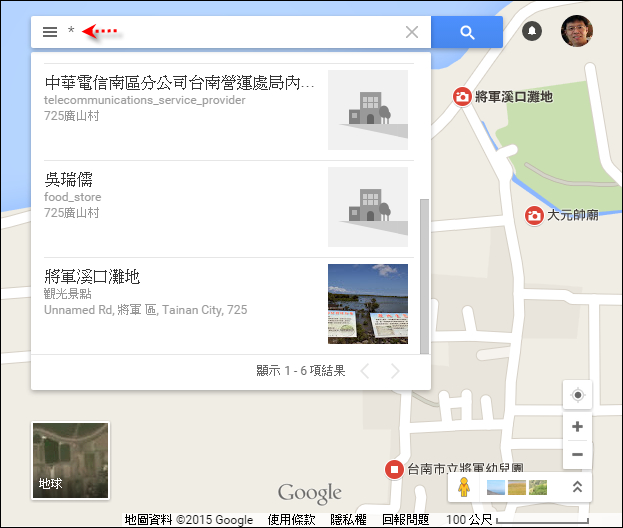Zoom in on the map
This screenshot has width=623, height=528.
577,426
